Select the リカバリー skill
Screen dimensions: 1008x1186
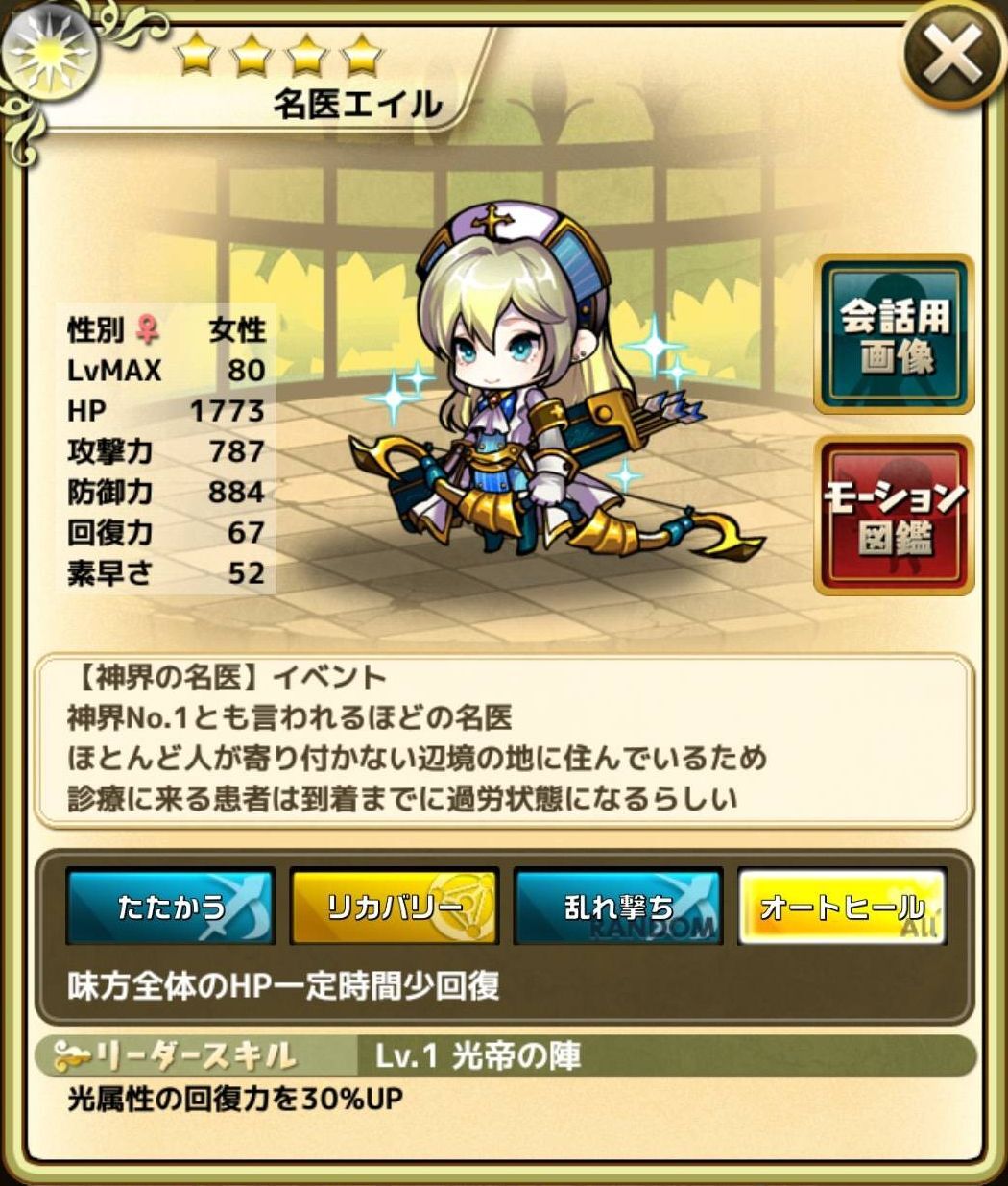395,907
